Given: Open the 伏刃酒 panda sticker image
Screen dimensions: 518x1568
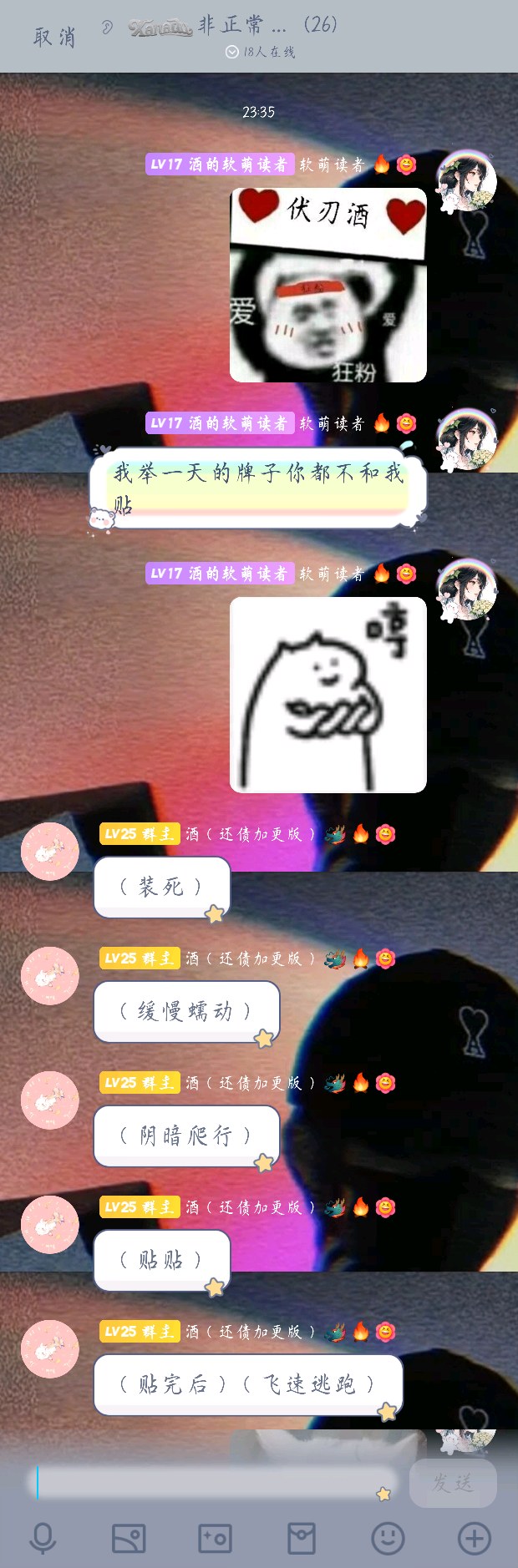Looking at the screenshot, I should (328, 285).
